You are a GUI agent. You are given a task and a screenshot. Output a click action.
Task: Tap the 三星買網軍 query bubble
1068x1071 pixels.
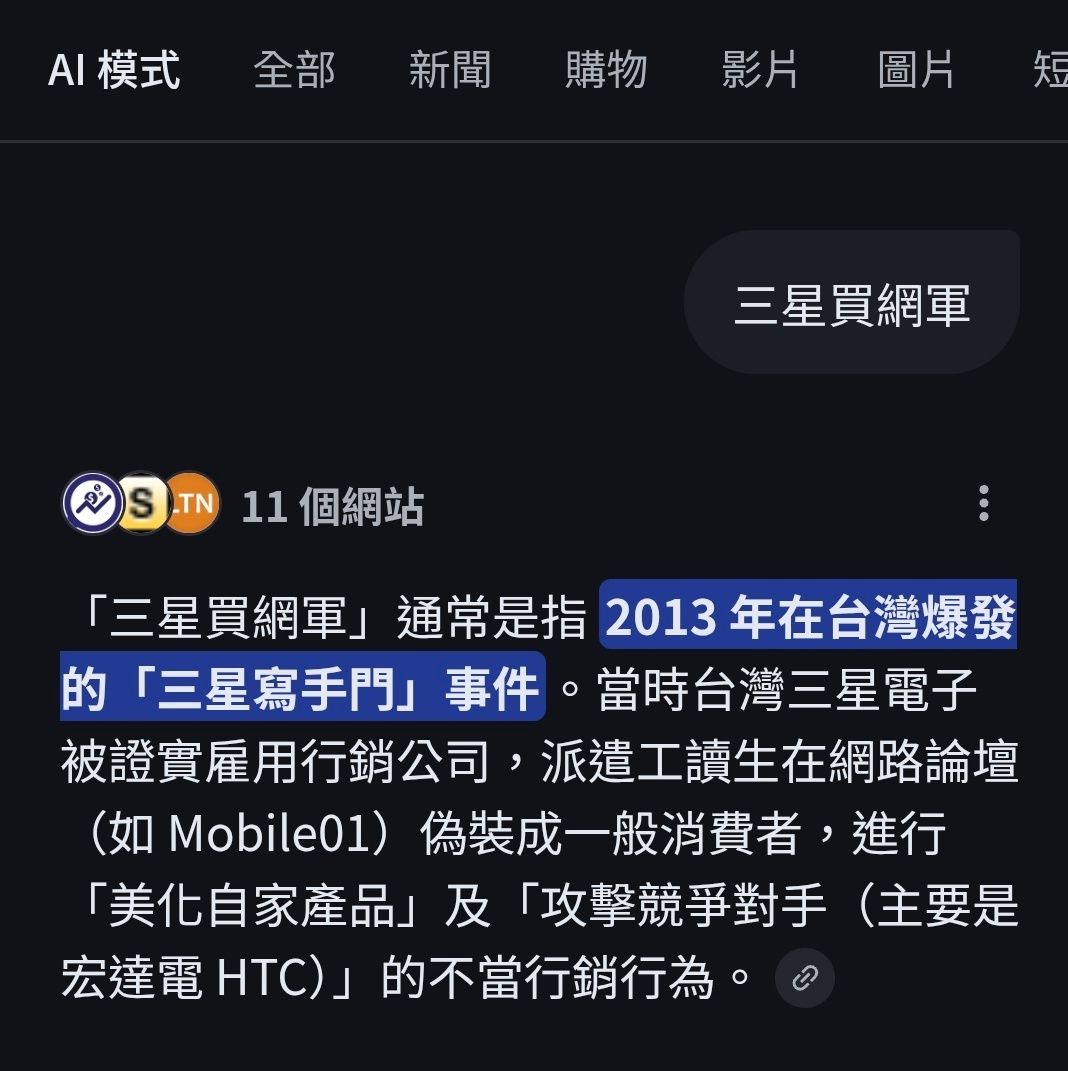(x=852, y=303)
